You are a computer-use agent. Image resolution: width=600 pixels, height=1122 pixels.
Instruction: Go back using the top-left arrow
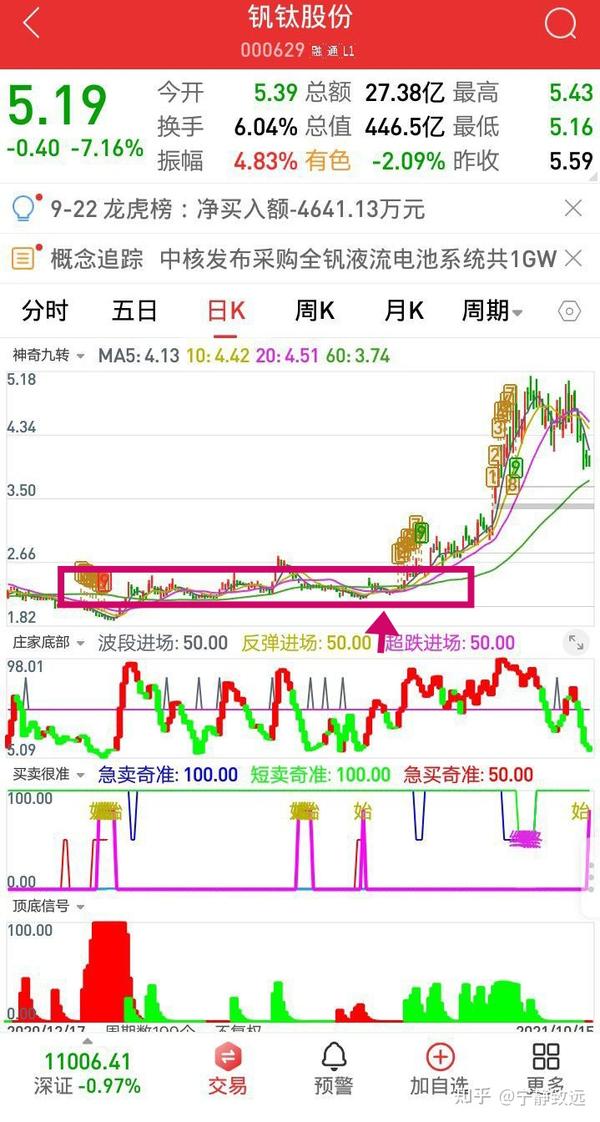click(31, 24)
